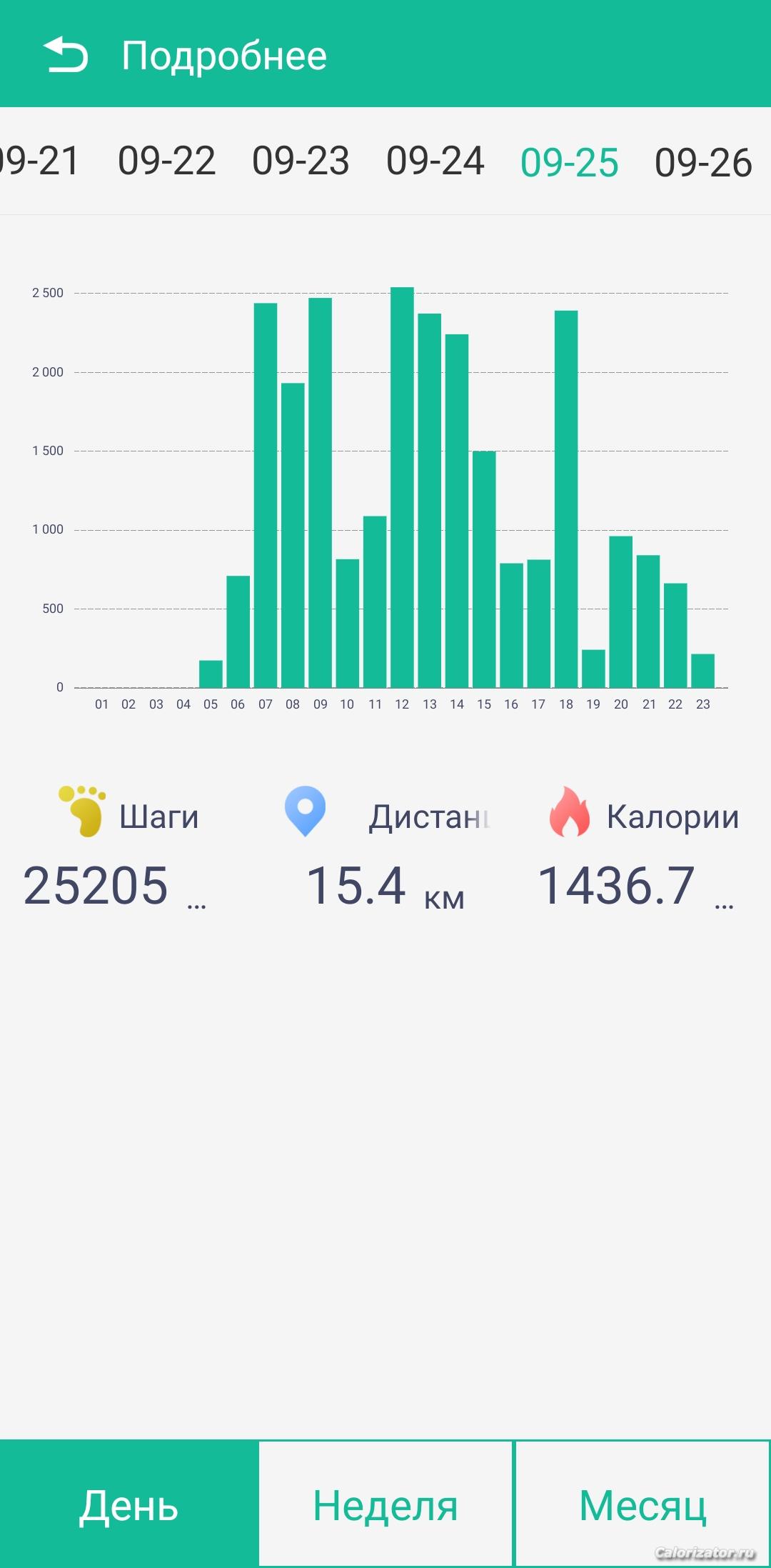
Task: Select the 09-23 date
Action: click(301, 161)
